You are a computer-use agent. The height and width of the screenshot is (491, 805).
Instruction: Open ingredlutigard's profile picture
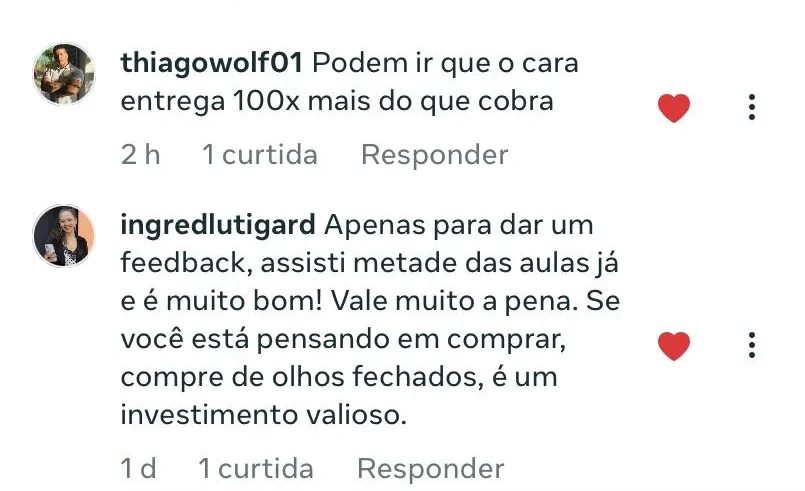[64, 236]
